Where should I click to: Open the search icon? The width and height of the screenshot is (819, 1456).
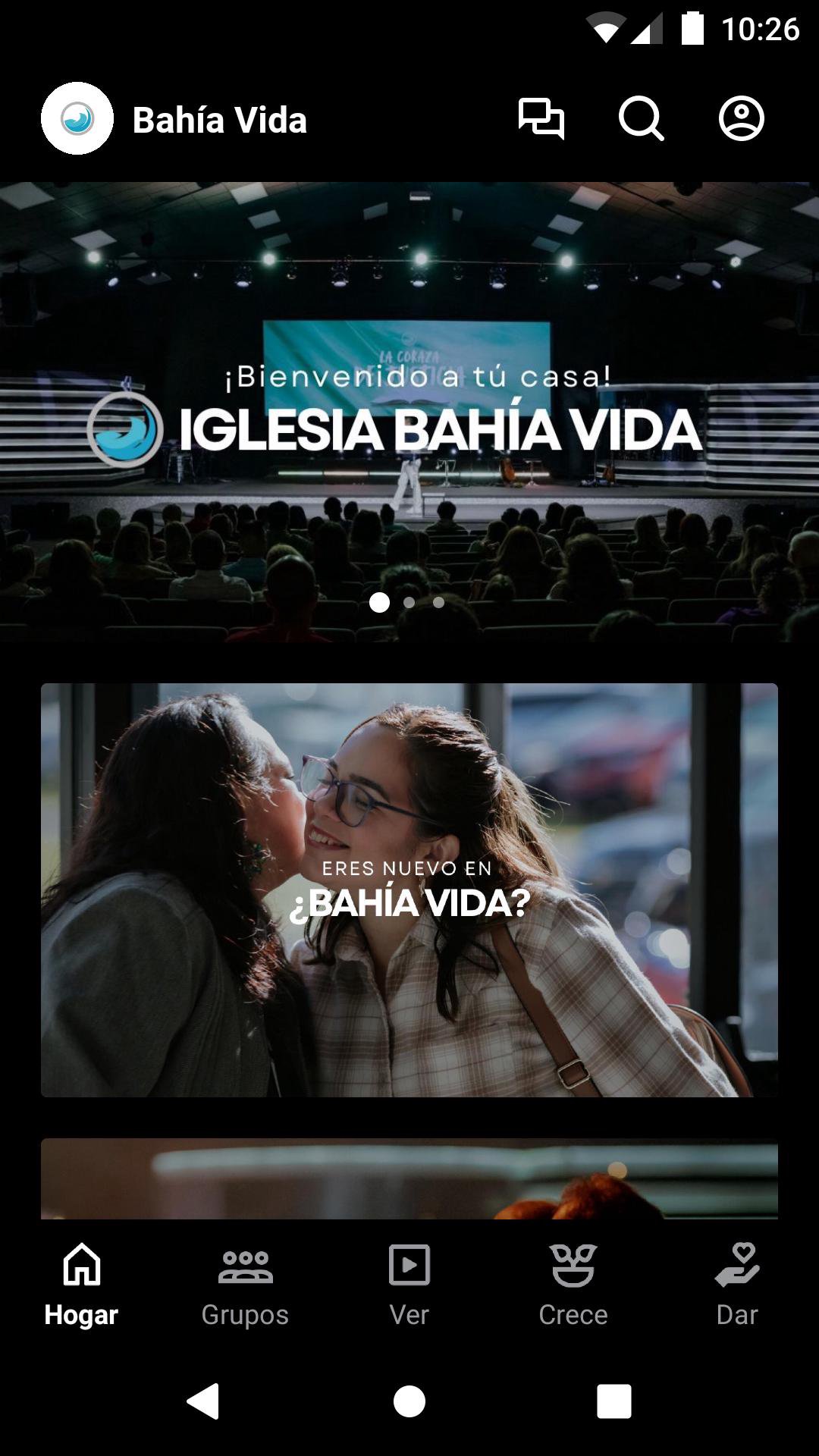641,119
